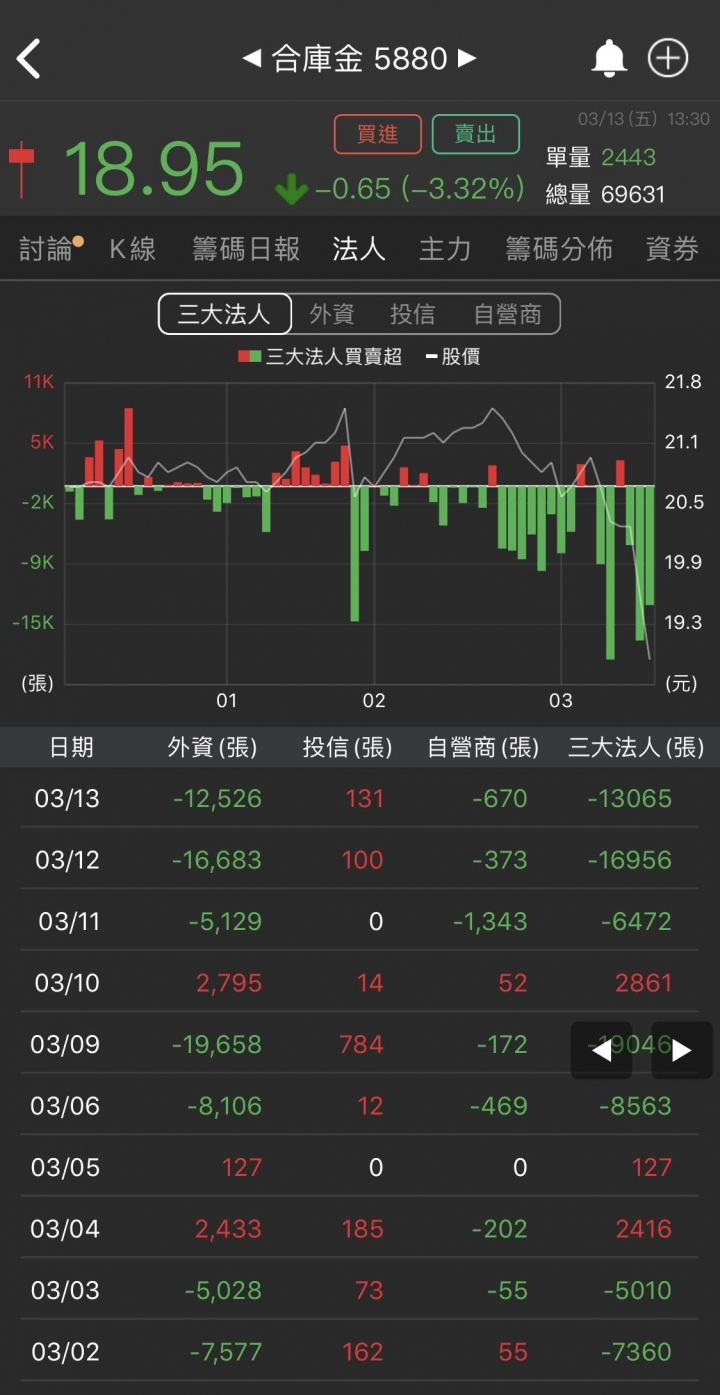
Task: Show the 外資 chart segment
Action: [332, 314]
